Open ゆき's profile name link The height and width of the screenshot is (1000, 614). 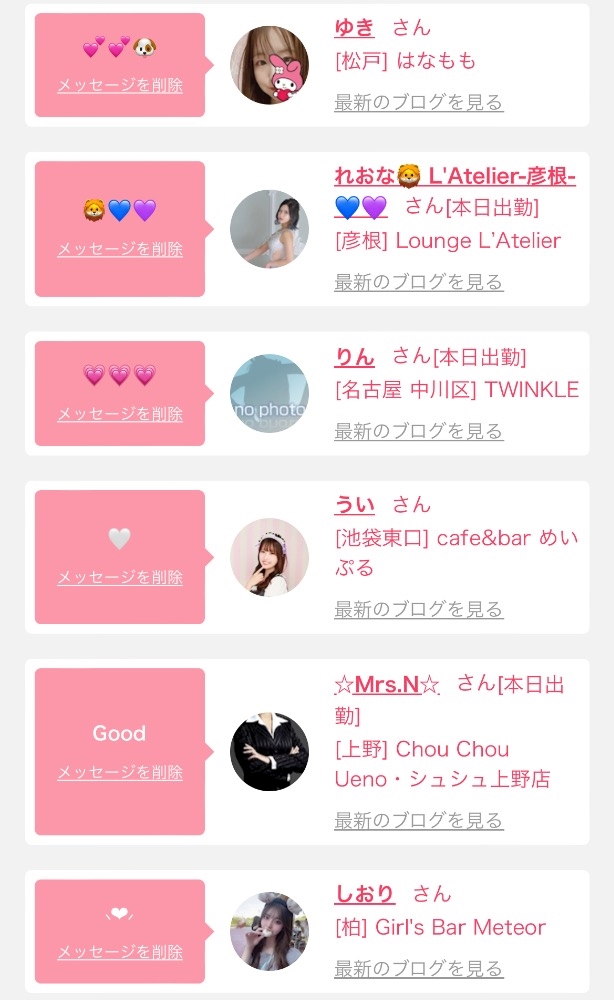[x=354, y=28]
